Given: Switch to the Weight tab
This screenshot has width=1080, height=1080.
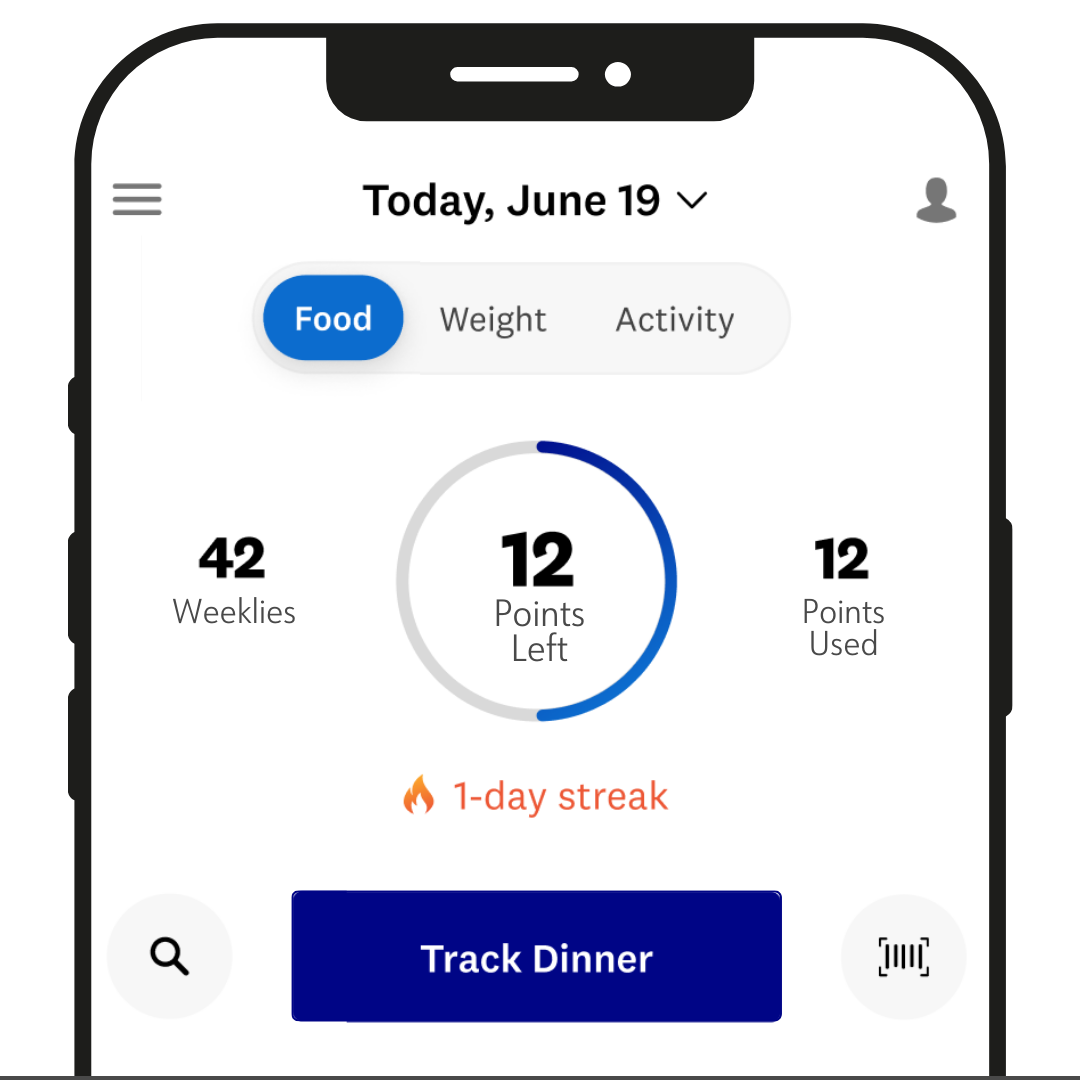Looking at the screenshot, I should pos(493,320).
